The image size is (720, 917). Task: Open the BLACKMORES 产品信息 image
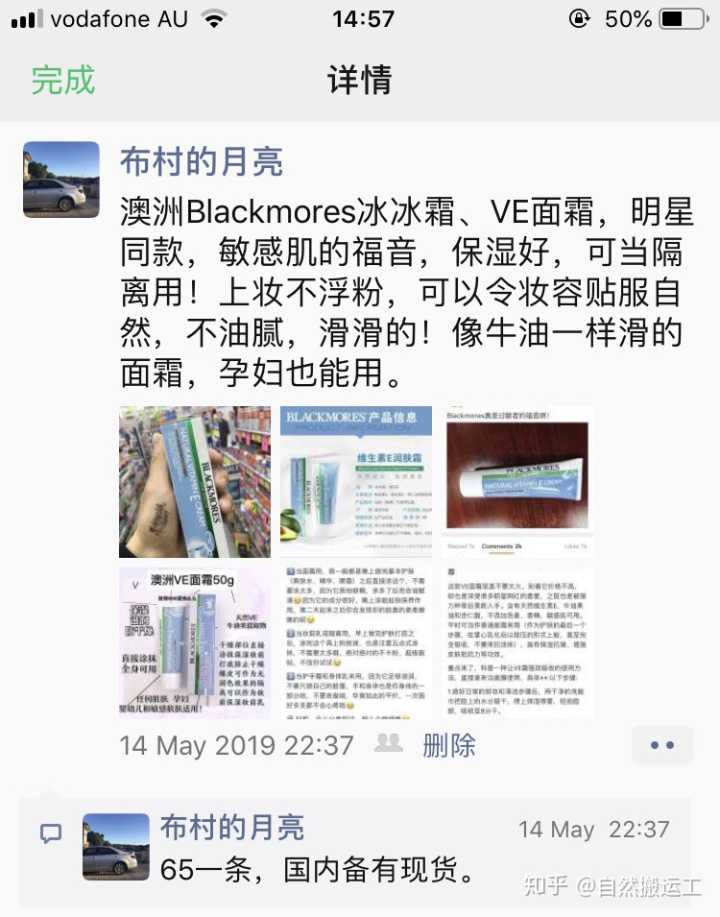tap(355, 481)
